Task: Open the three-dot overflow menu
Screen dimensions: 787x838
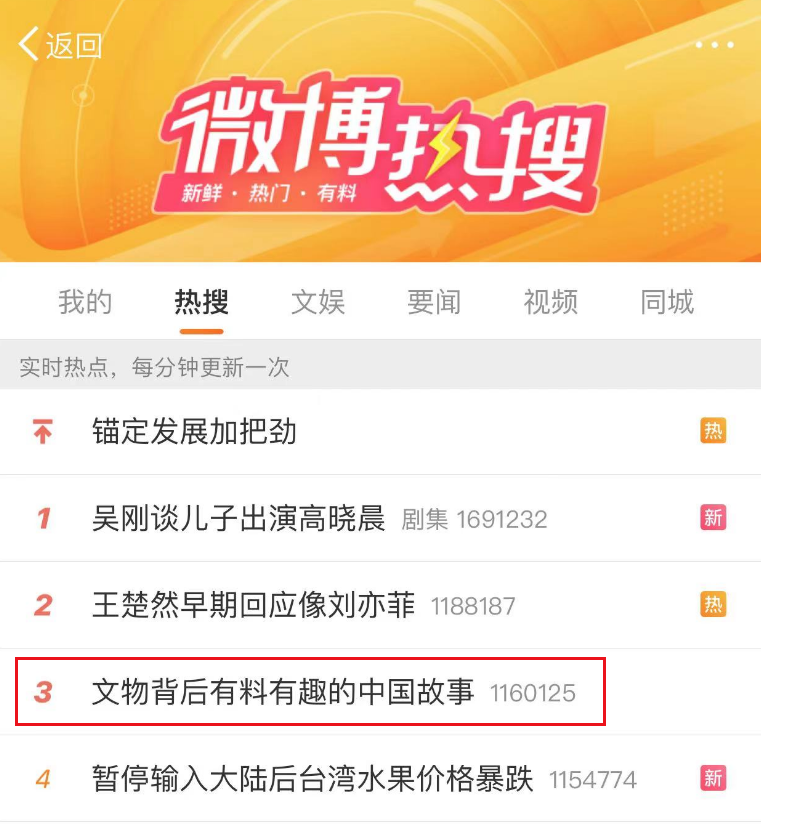Action: 714,45
